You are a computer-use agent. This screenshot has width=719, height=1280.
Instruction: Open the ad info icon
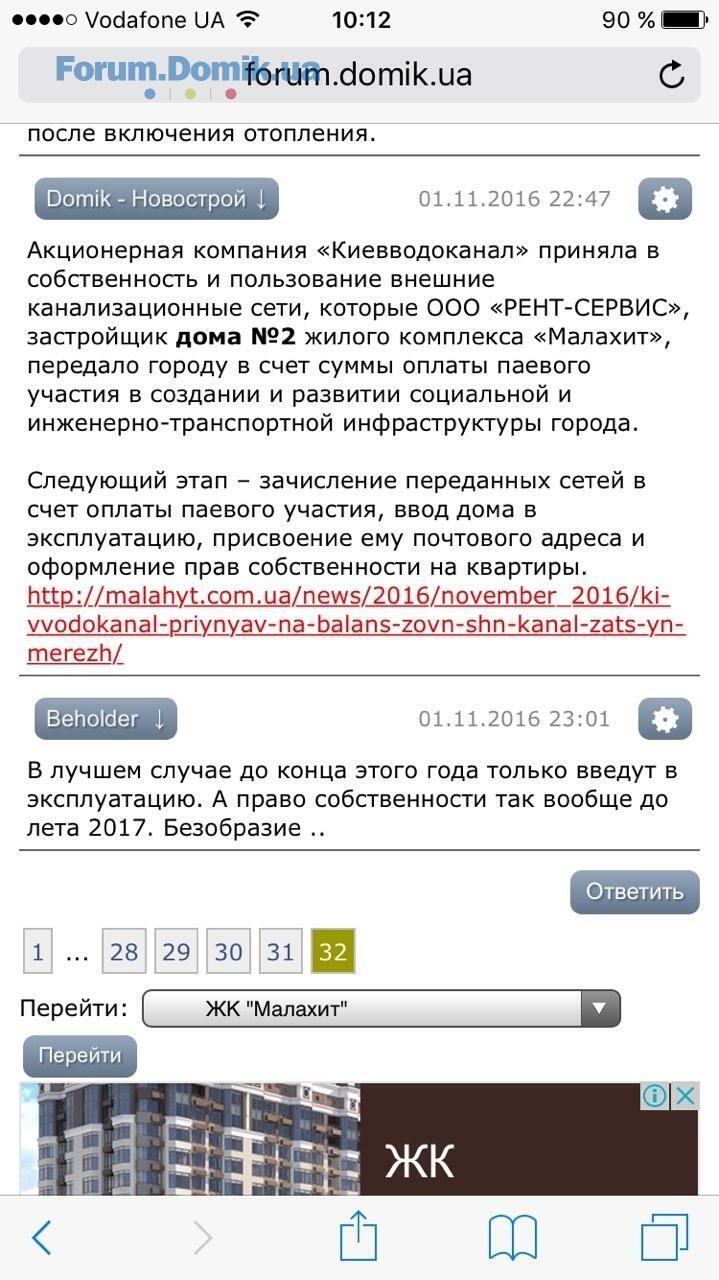pyautogui.click(x=654, y=1096)
